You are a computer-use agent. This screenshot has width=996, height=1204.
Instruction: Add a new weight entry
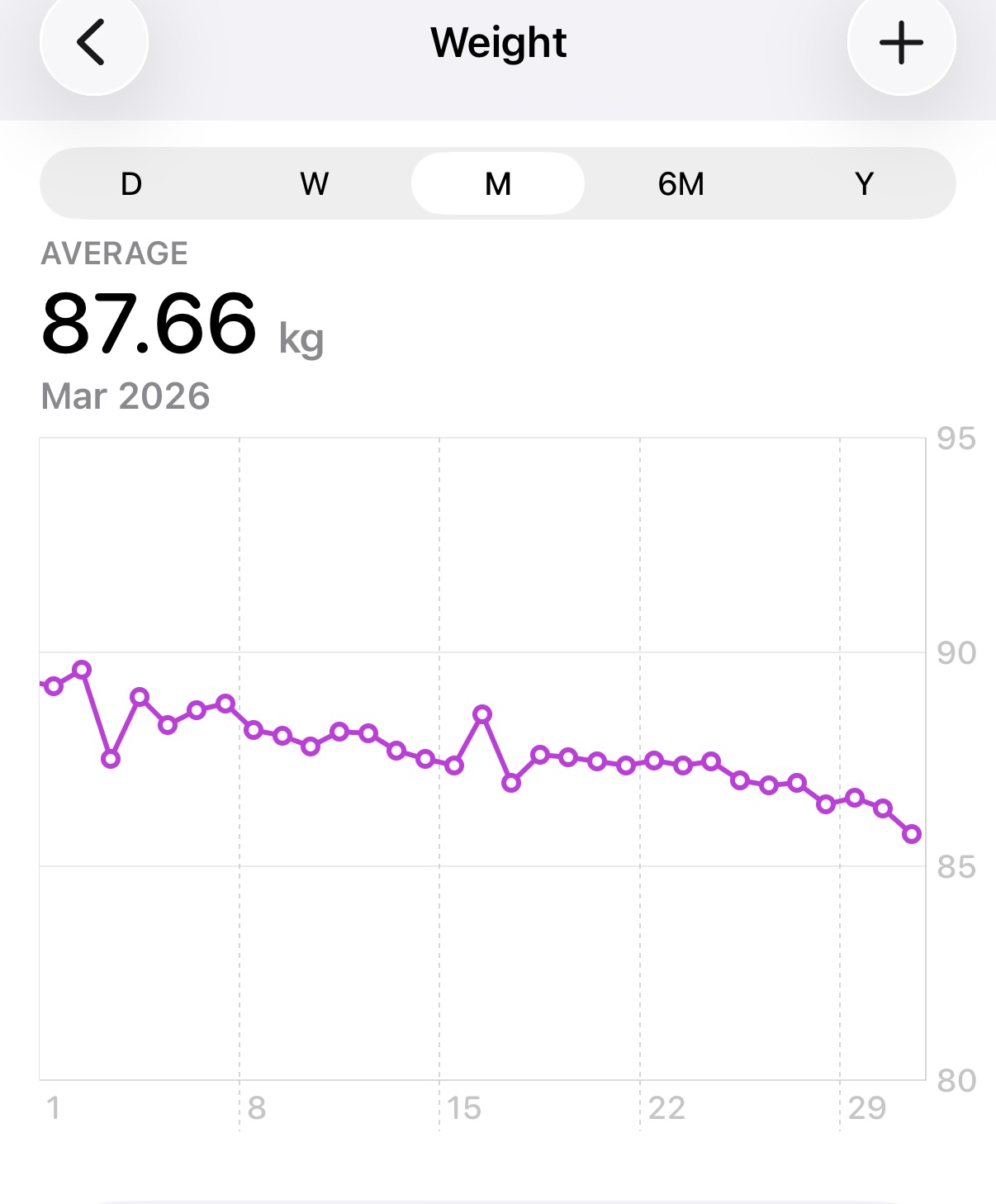click(x=901, y=42)
